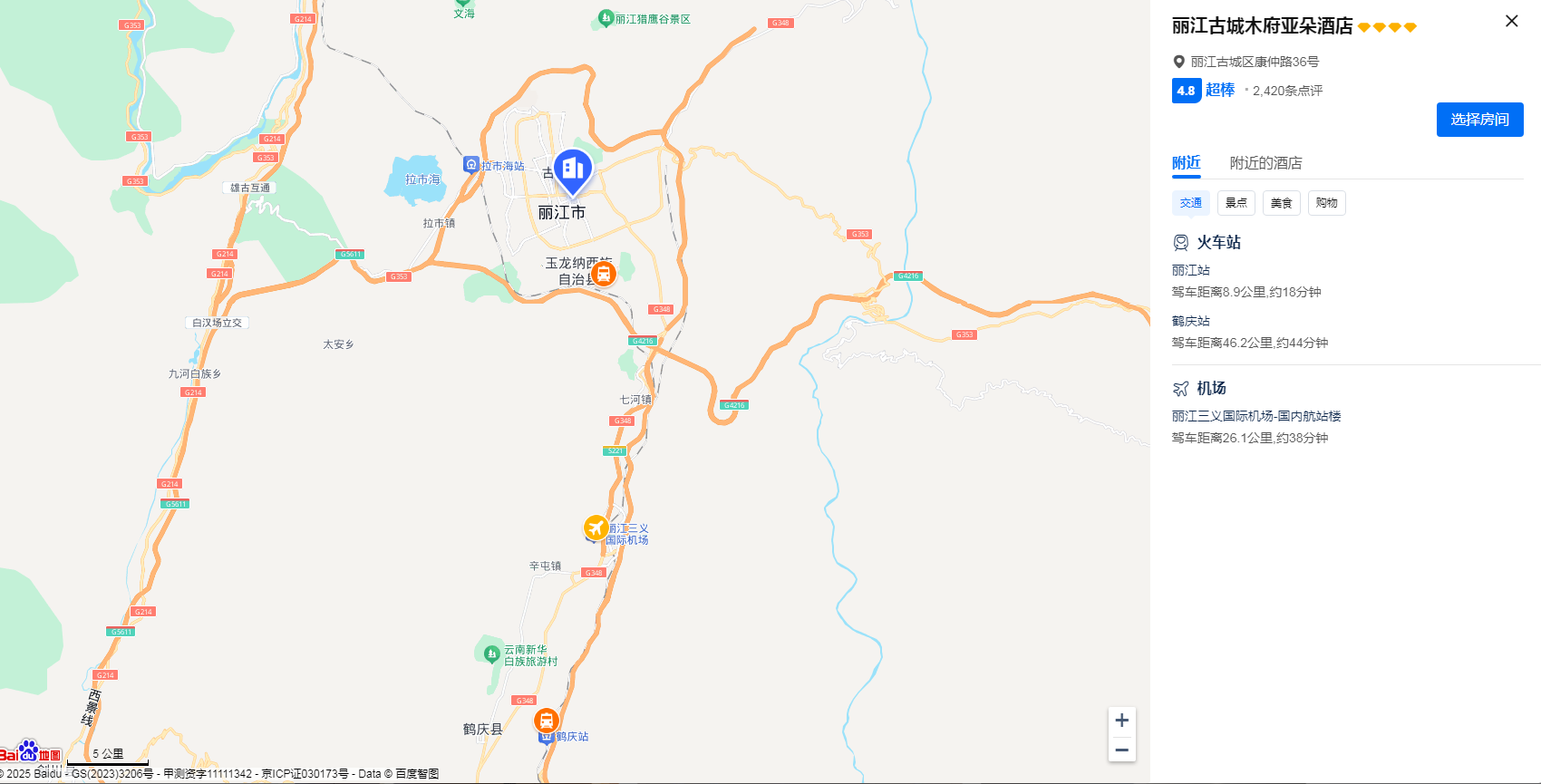The width and height of the screenshot is (1541, 784).
Task: Close the hotel map panel
Action: tap(1511, 21)
